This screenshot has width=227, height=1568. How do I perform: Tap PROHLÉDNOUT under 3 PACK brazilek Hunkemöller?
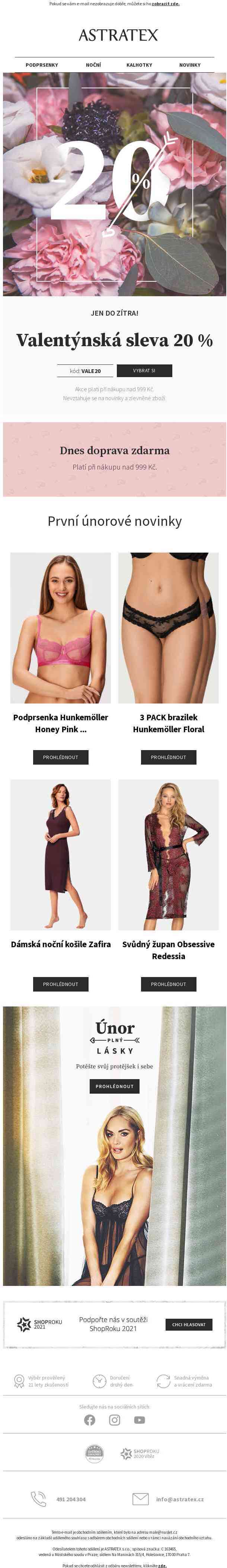click(x=169, y=757)
